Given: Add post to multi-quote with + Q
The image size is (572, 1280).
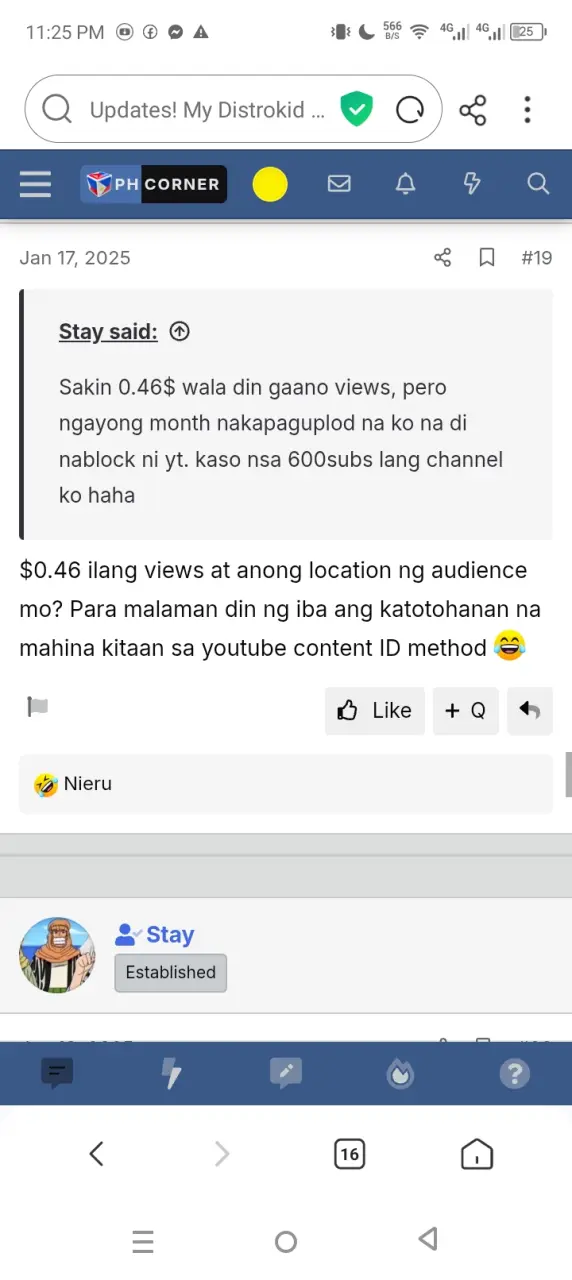Looking at the screenshot, I should pos(466,711).
